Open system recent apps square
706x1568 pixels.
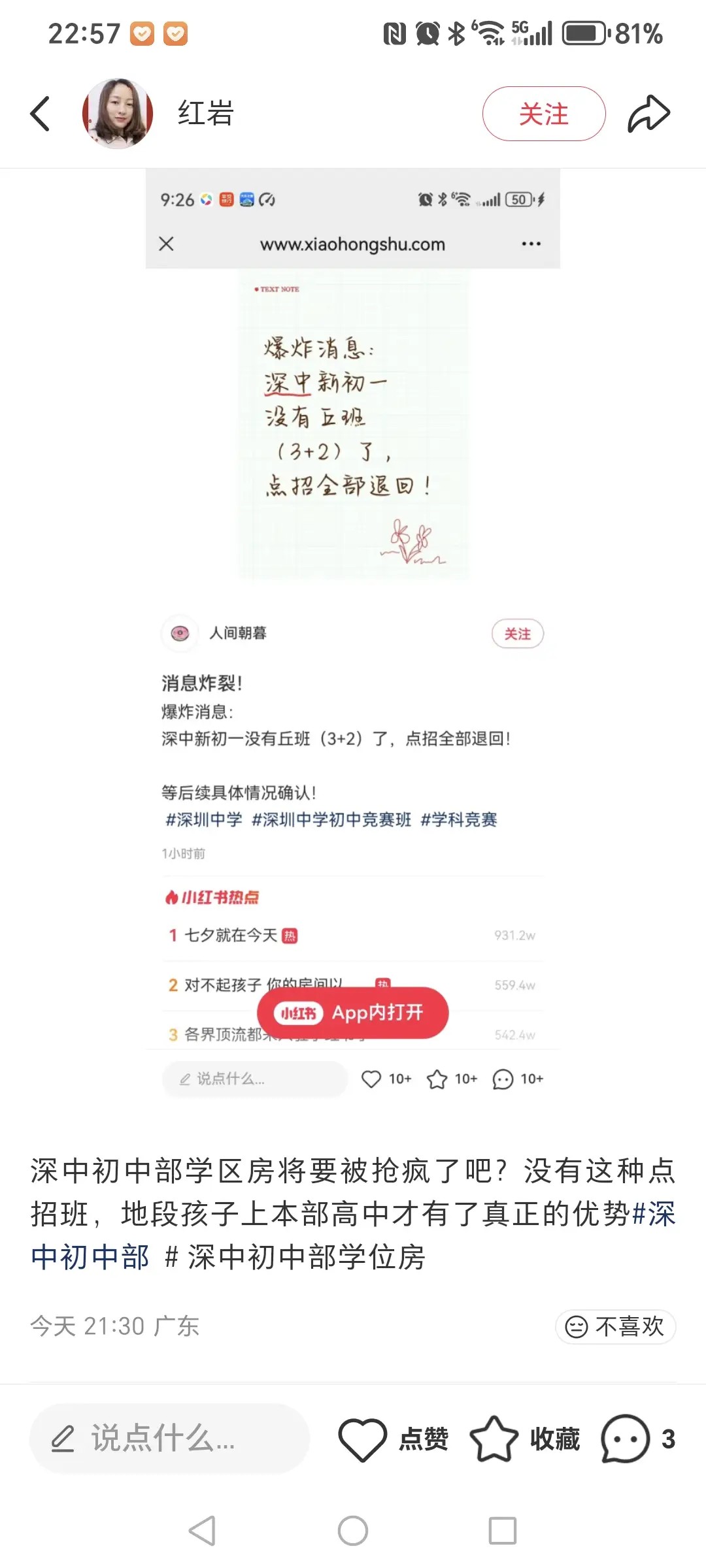(x=502, y=1530)
